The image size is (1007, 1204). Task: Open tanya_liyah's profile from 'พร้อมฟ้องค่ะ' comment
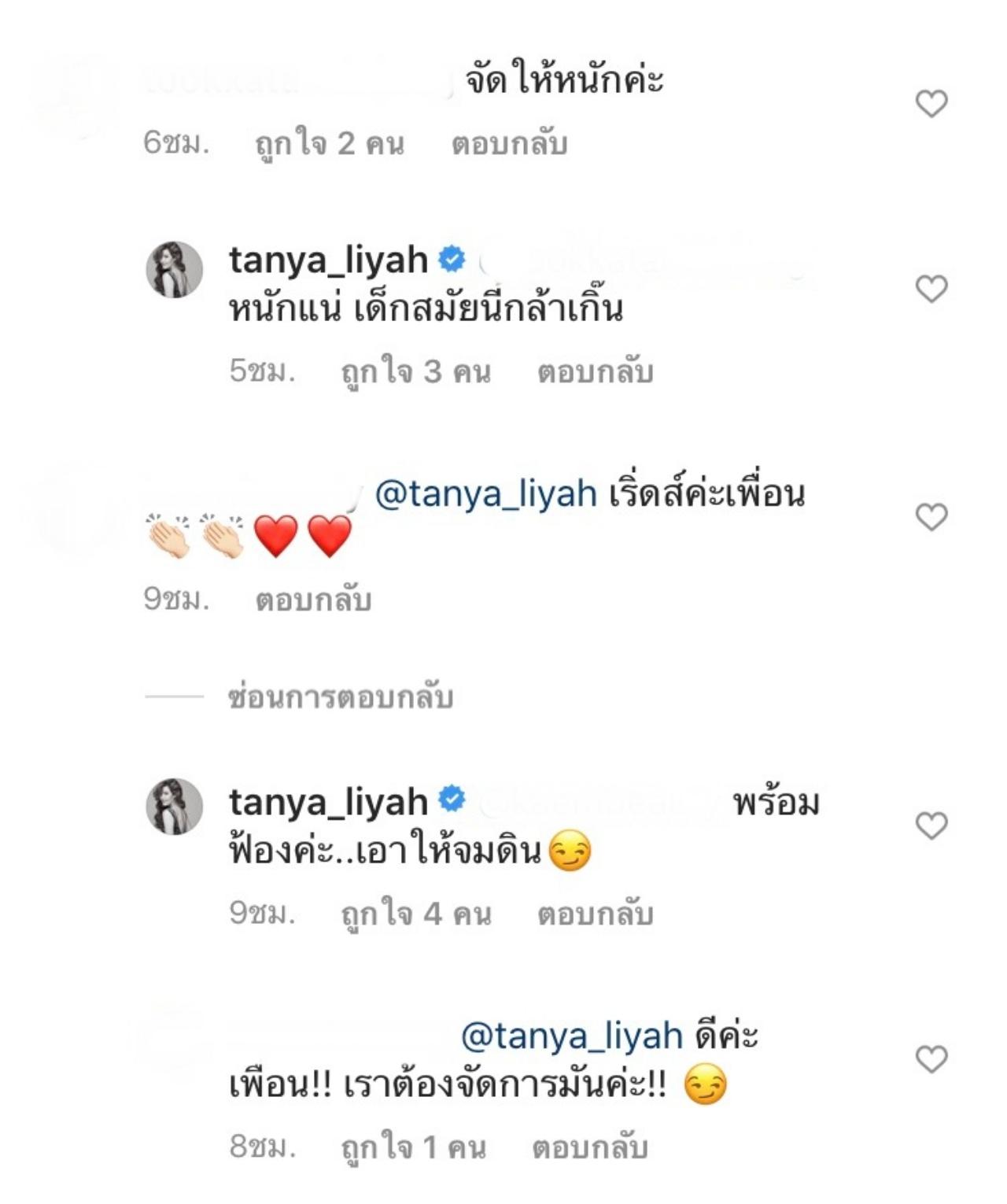pos(328,802)
